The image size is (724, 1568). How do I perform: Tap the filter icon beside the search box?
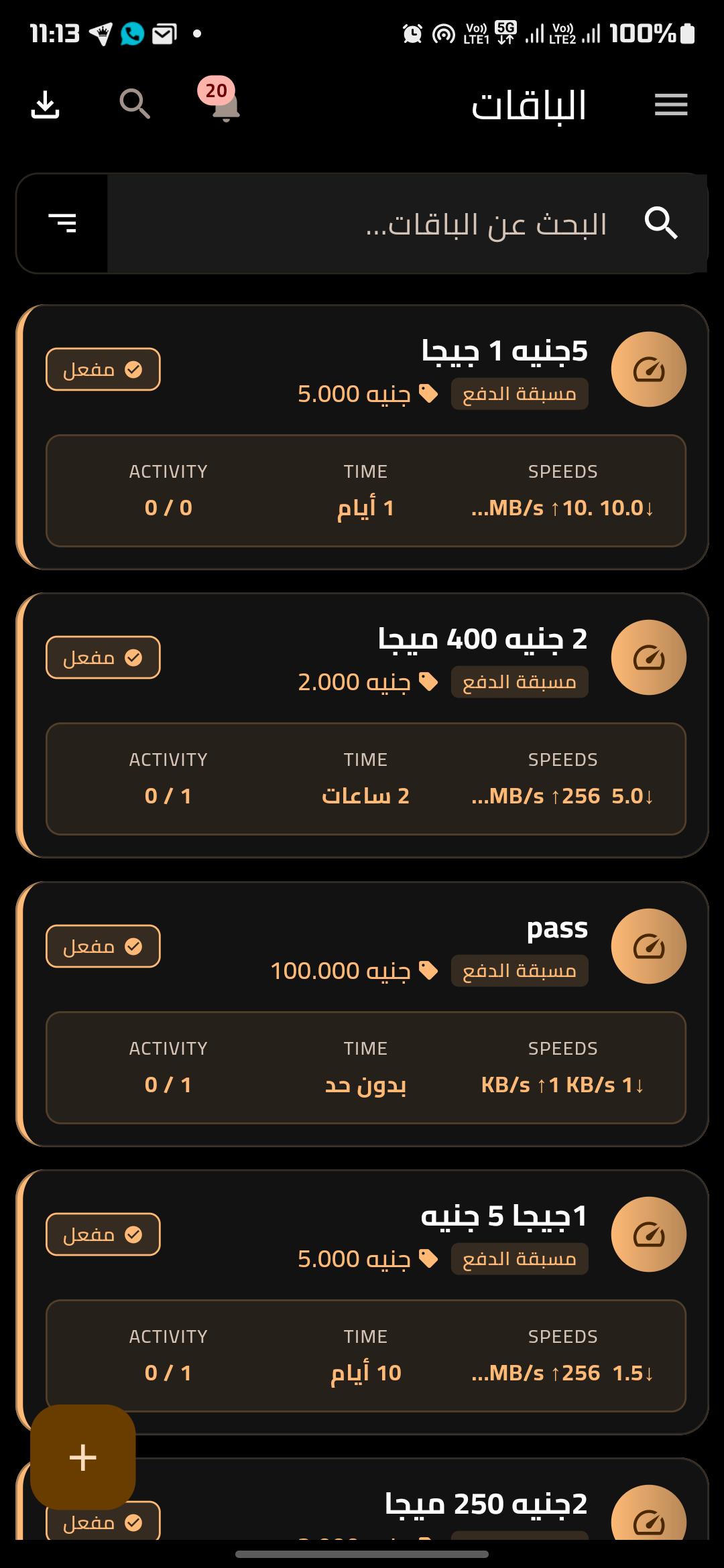coord(62,223)
